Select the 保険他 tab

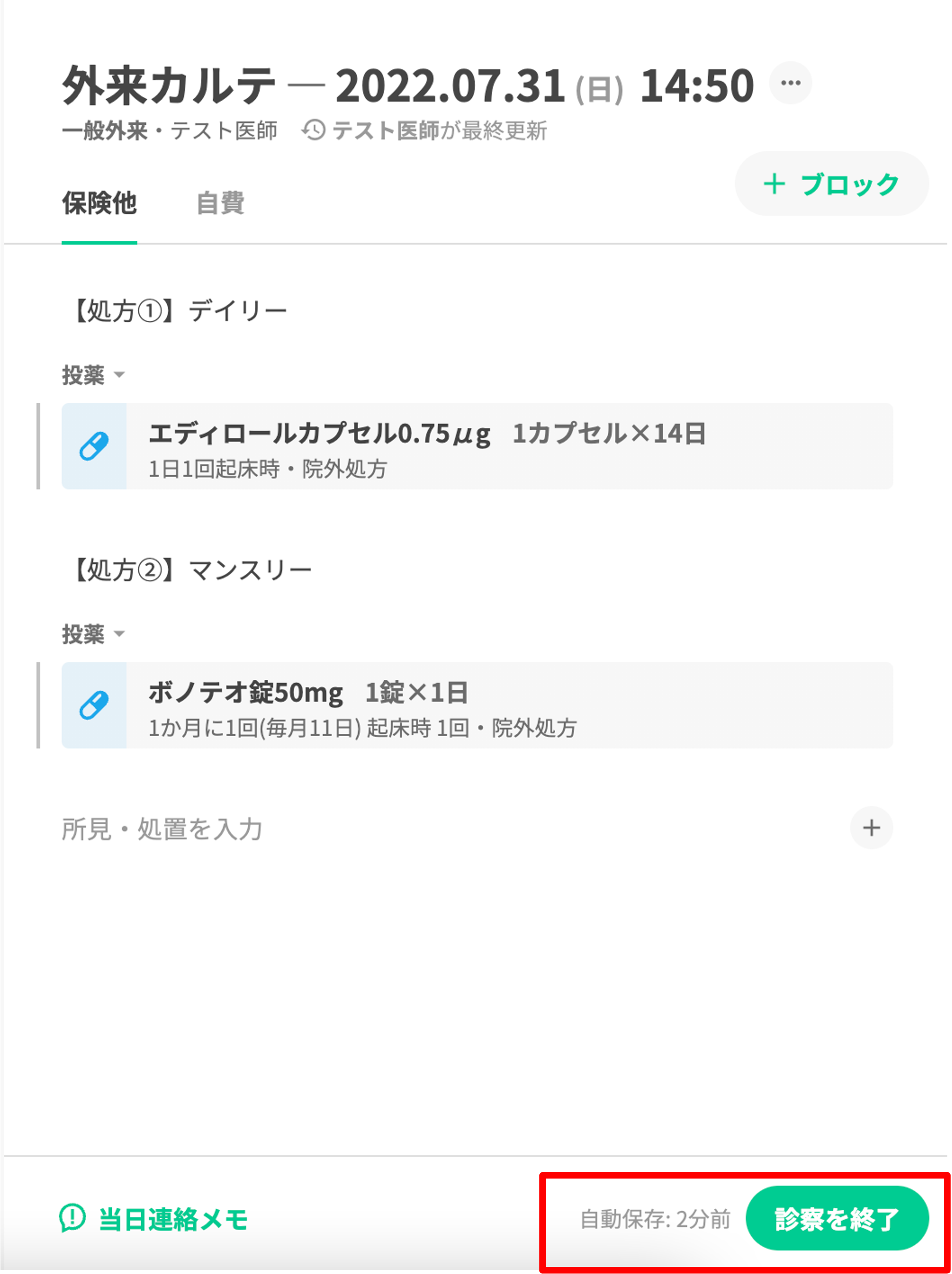99,203
